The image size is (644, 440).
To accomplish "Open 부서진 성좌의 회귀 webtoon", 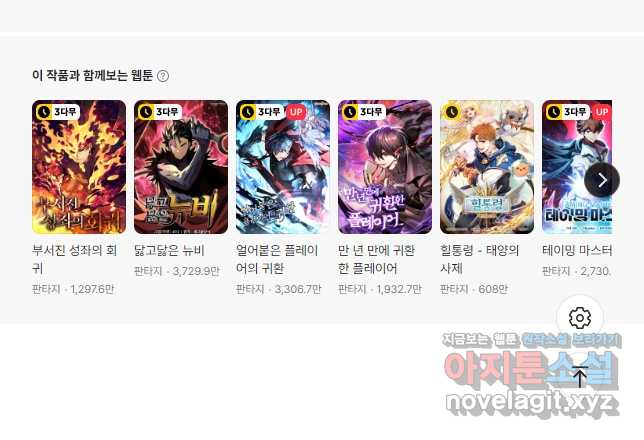I will pyautogui.click(x=79, y=167).
